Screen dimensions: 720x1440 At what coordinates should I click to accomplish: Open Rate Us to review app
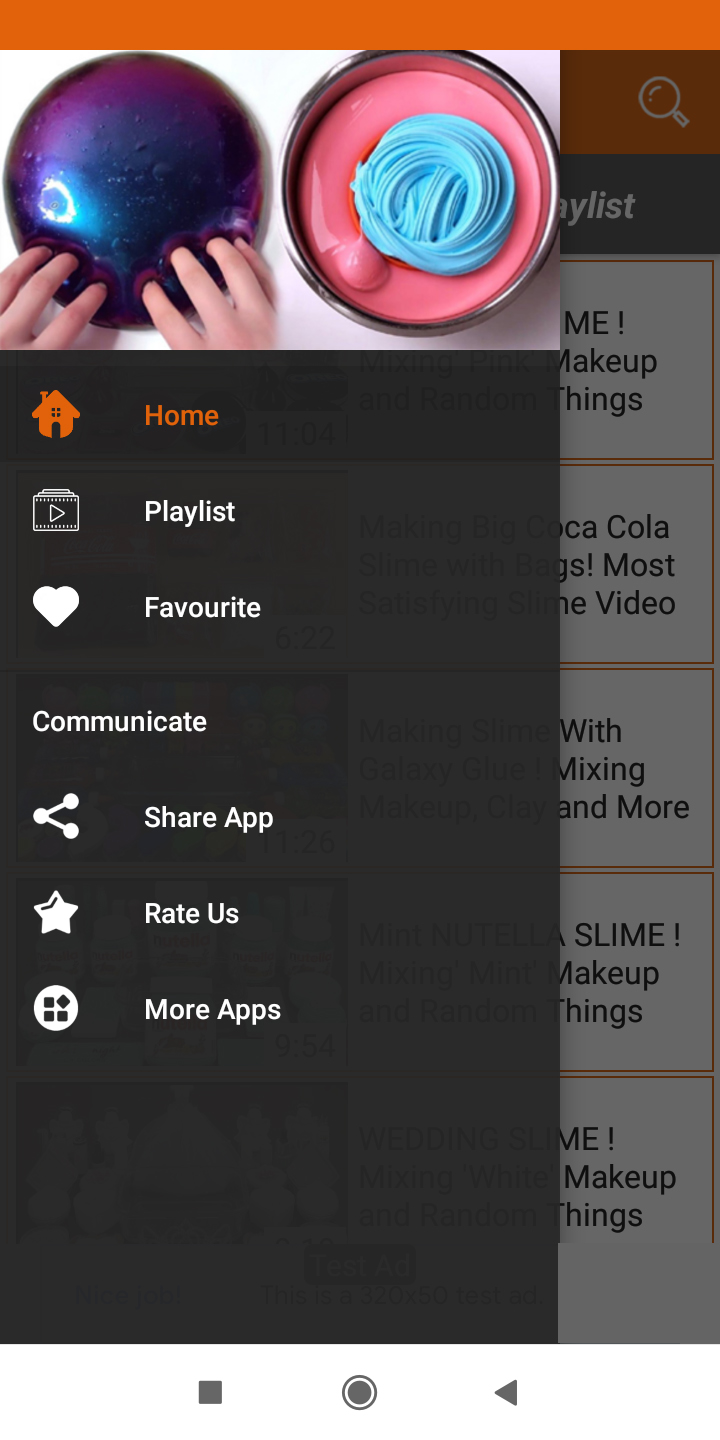(191, 913)
